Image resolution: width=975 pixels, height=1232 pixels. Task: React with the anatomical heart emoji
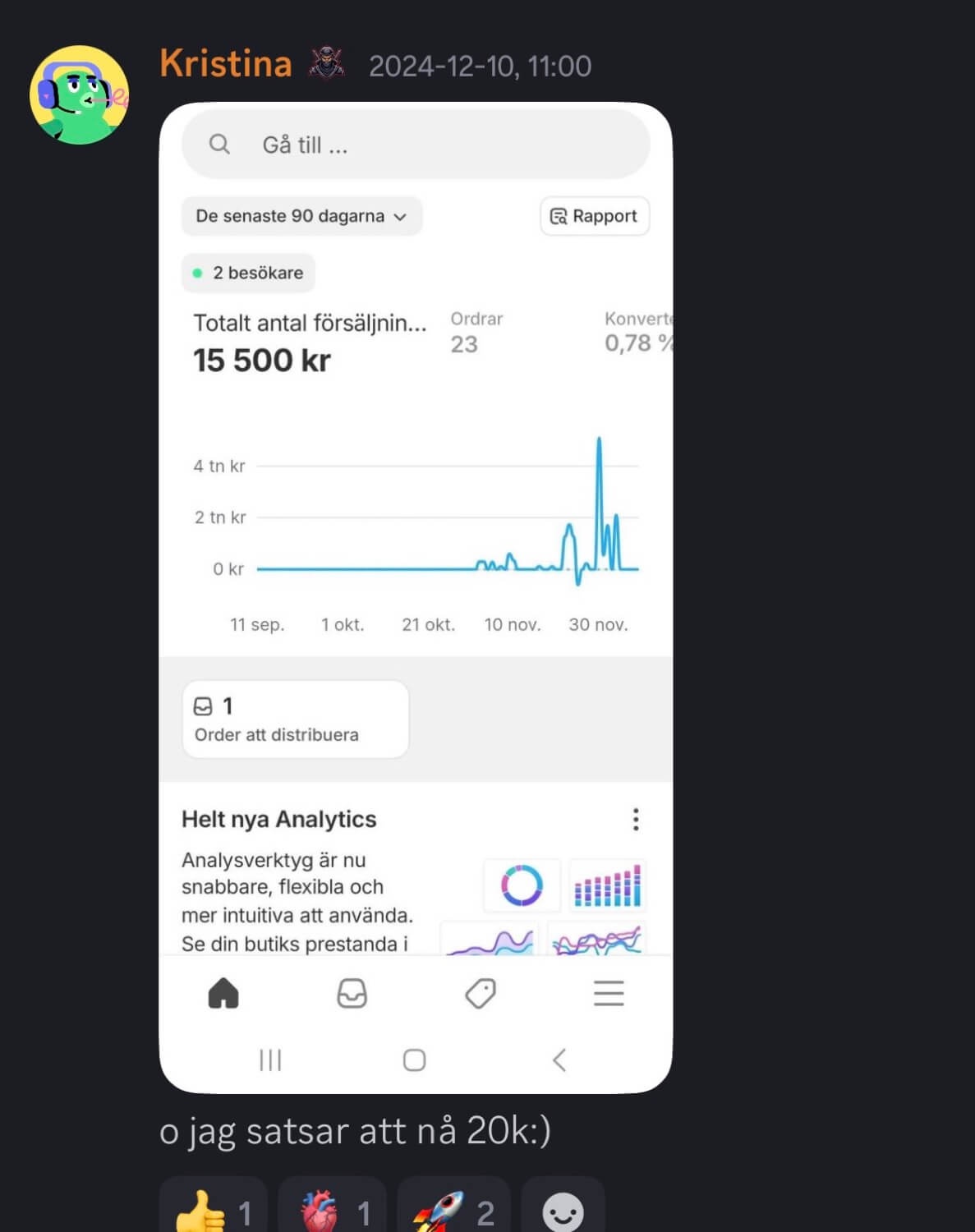pos(331,1209)
